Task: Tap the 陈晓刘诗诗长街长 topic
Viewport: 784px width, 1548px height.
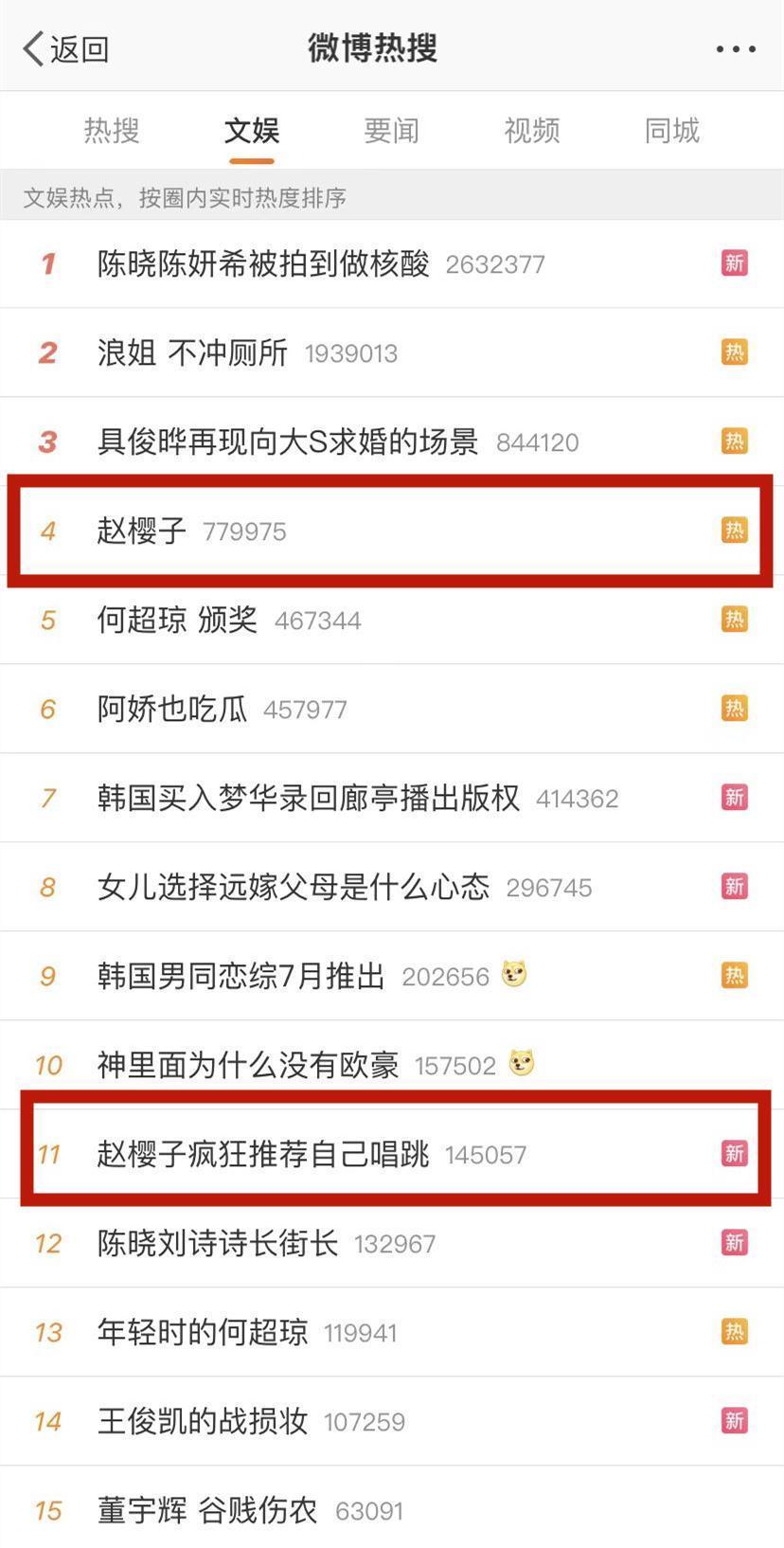Action: click(x=217, y=1243)
